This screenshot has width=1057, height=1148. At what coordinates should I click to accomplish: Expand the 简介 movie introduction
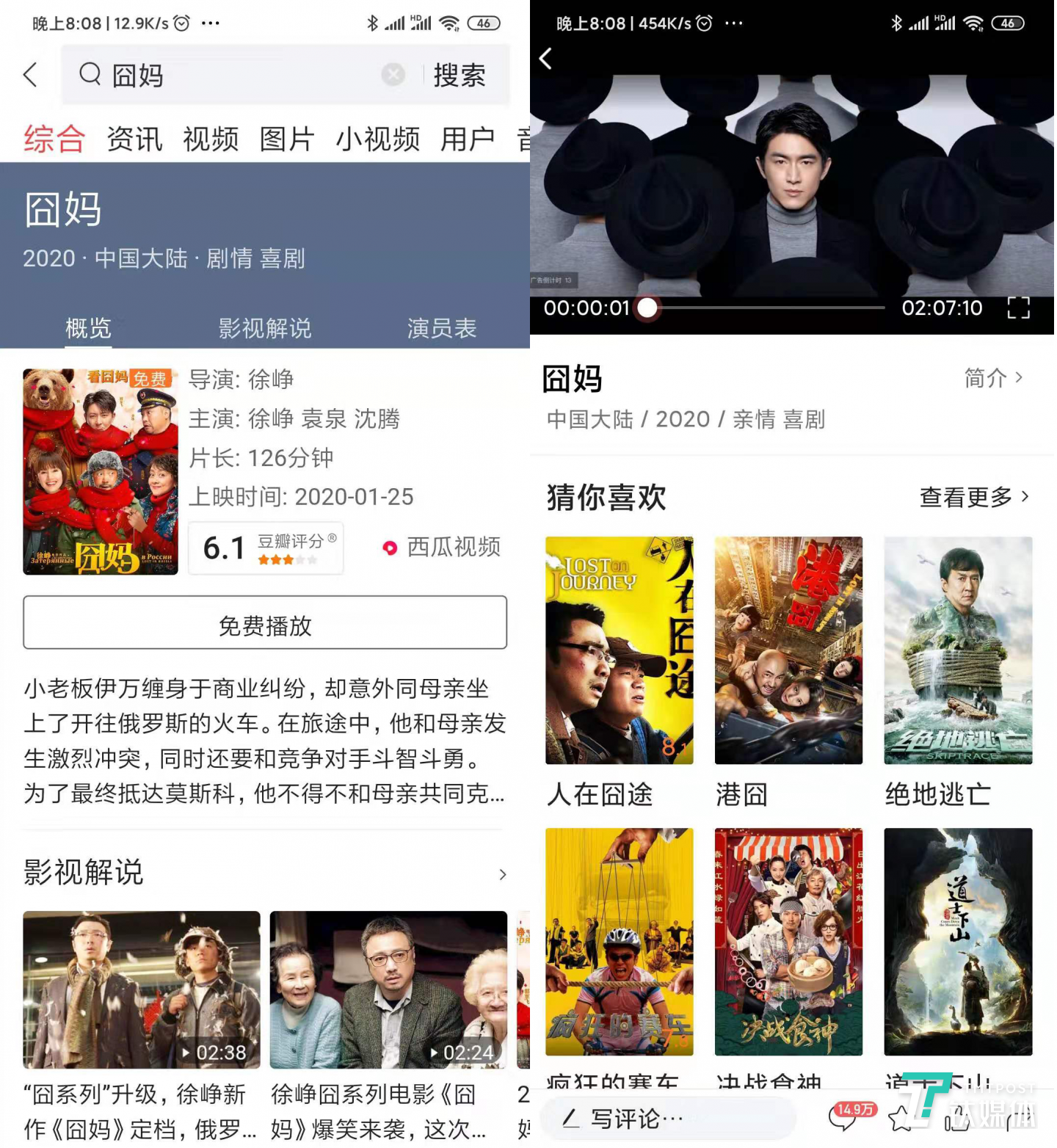[x=993, y=378]
